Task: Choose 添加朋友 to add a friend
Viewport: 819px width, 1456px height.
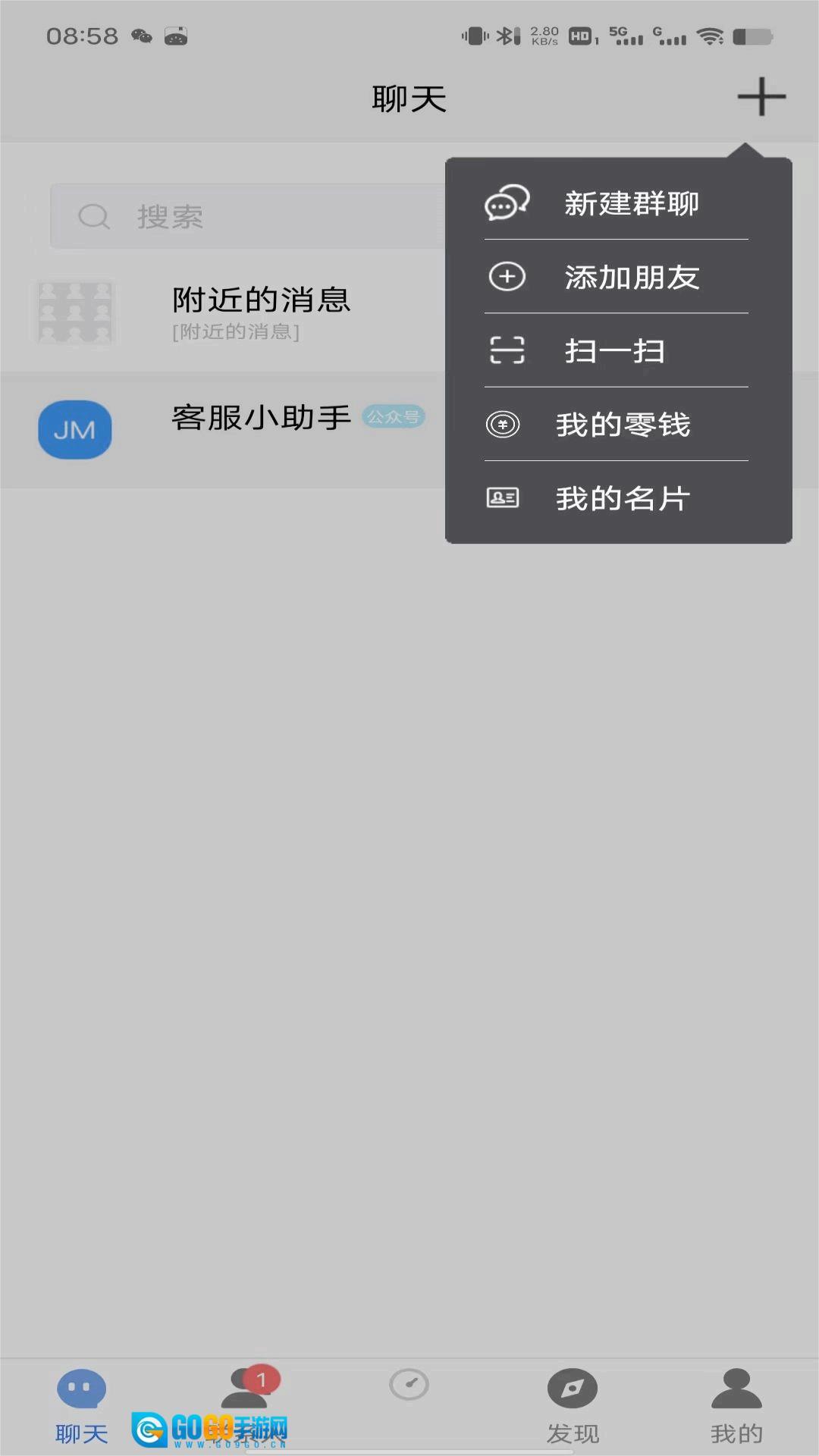Action: (x=617, y=277)
